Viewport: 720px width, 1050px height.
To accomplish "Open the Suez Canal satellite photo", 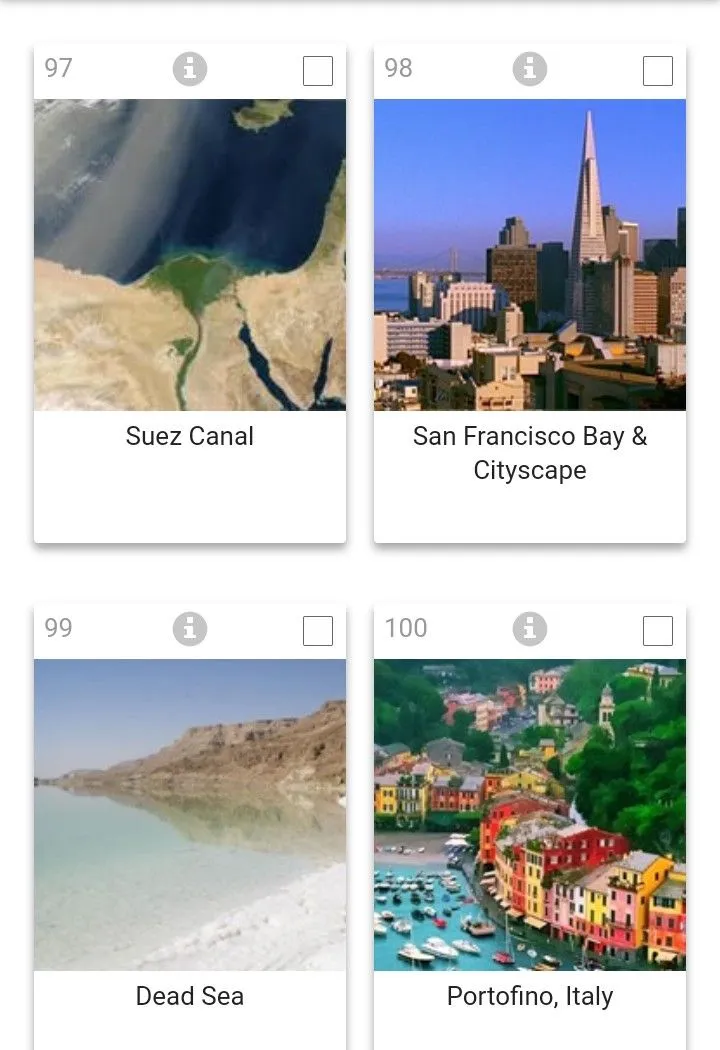I will [x=190, y=254].
